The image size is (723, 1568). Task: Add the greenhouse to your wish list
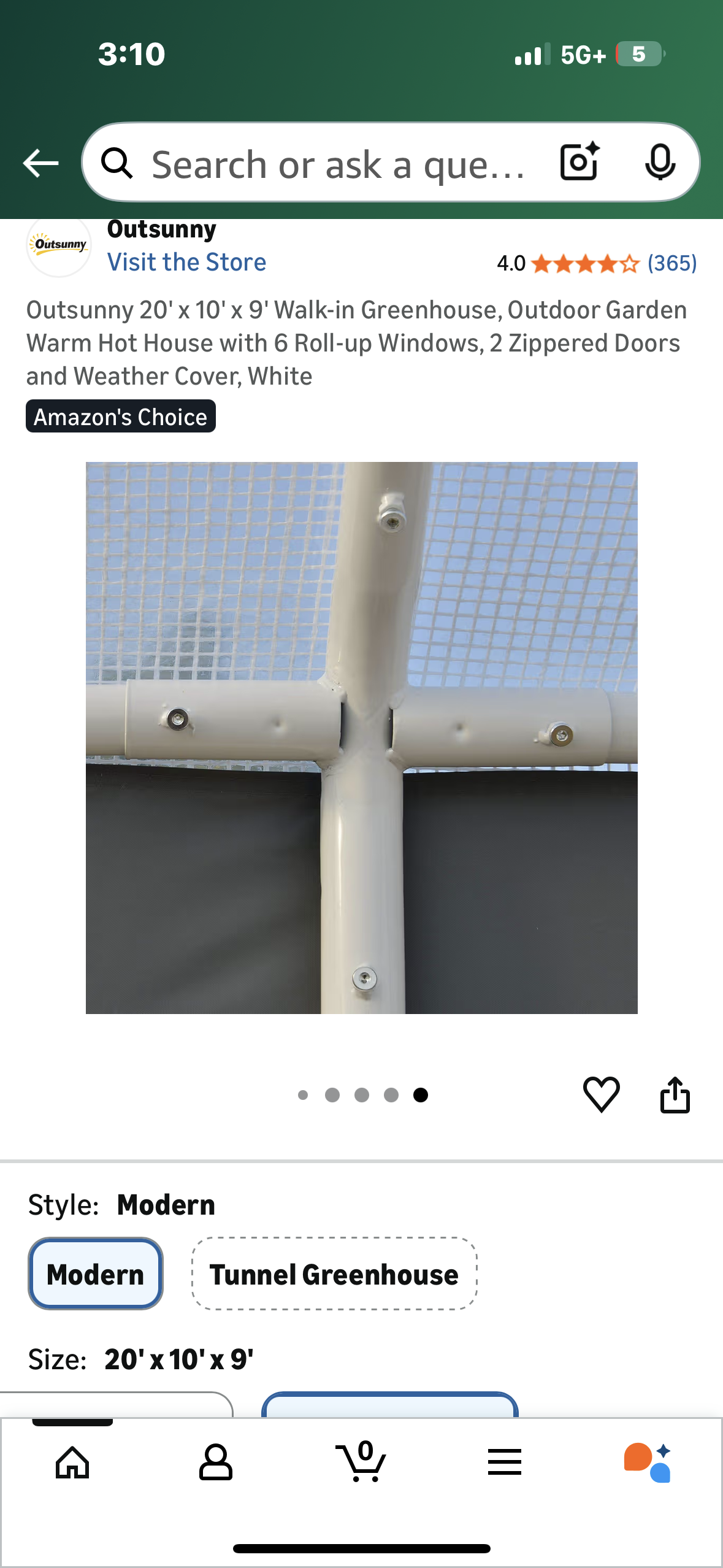(x=601, y=1094)
